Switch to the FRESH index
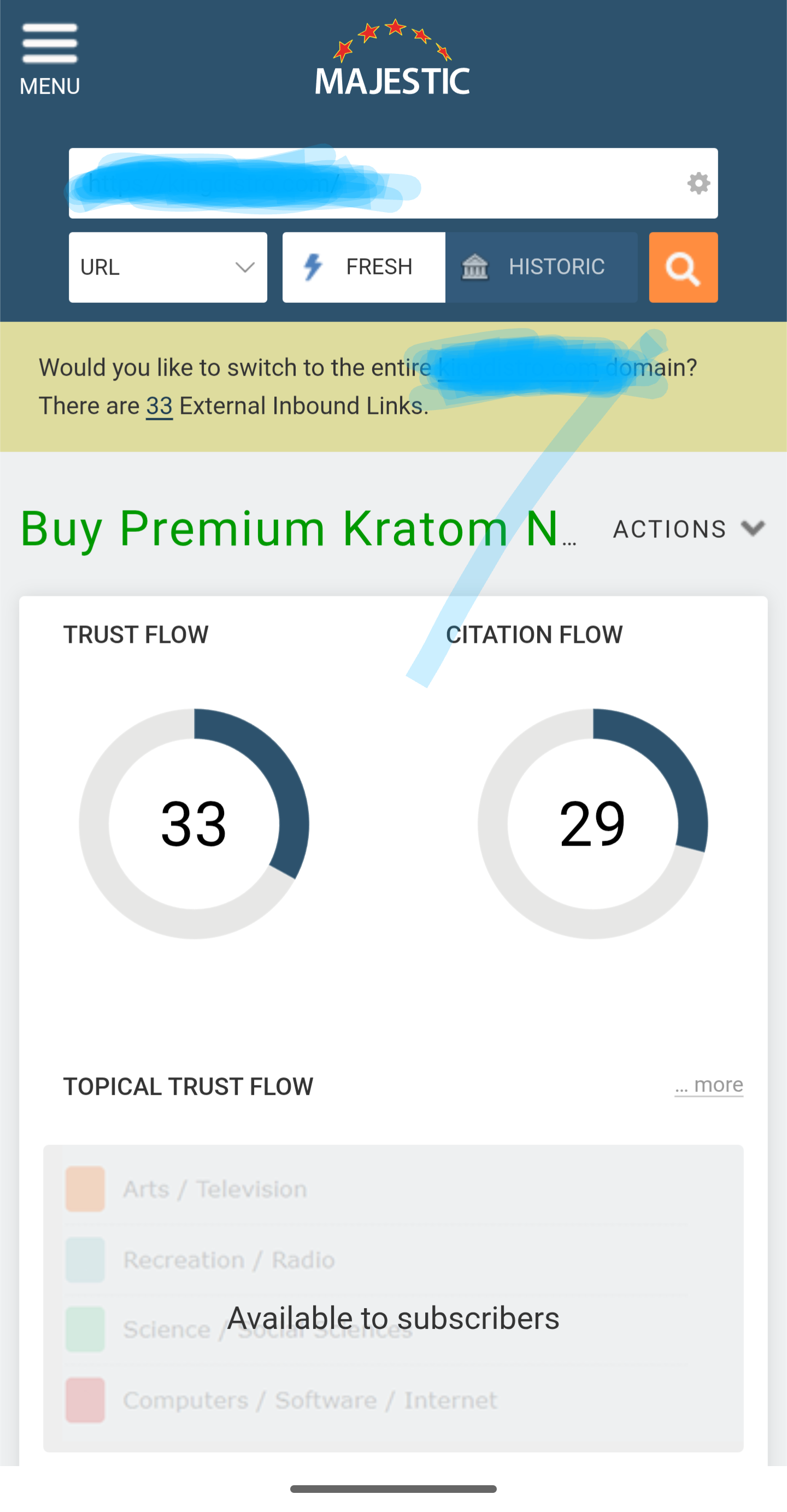787x1512 pixels. 364,268
